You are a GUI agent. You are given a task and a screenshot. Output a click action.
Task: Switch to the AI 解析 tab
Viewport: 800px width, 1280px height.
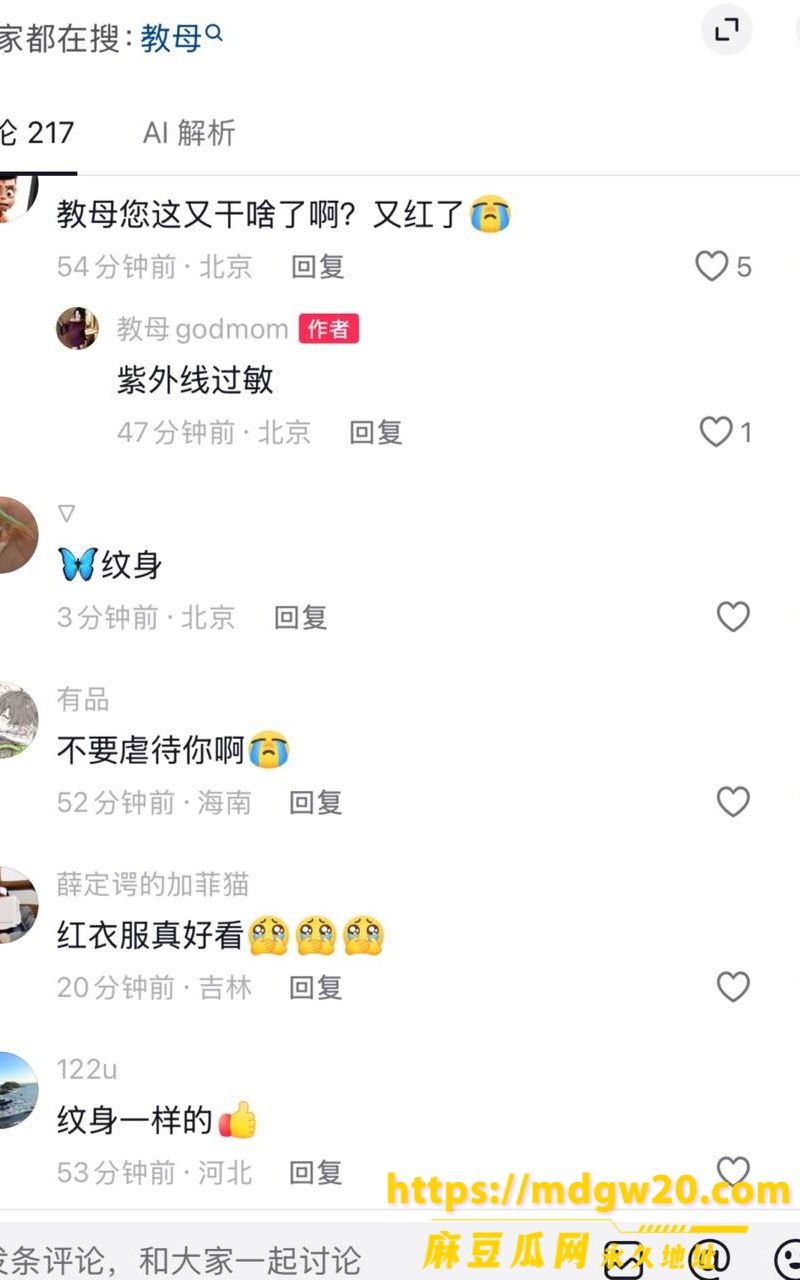[189, 133]
